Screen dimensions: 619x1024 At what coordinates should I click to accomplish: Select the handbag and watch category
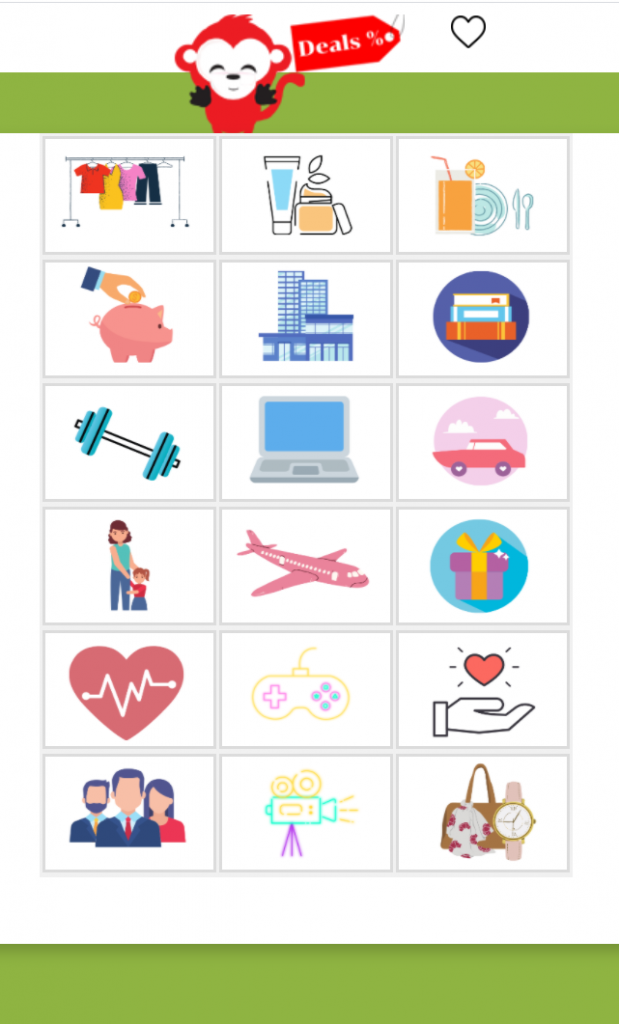coord(483,813)
